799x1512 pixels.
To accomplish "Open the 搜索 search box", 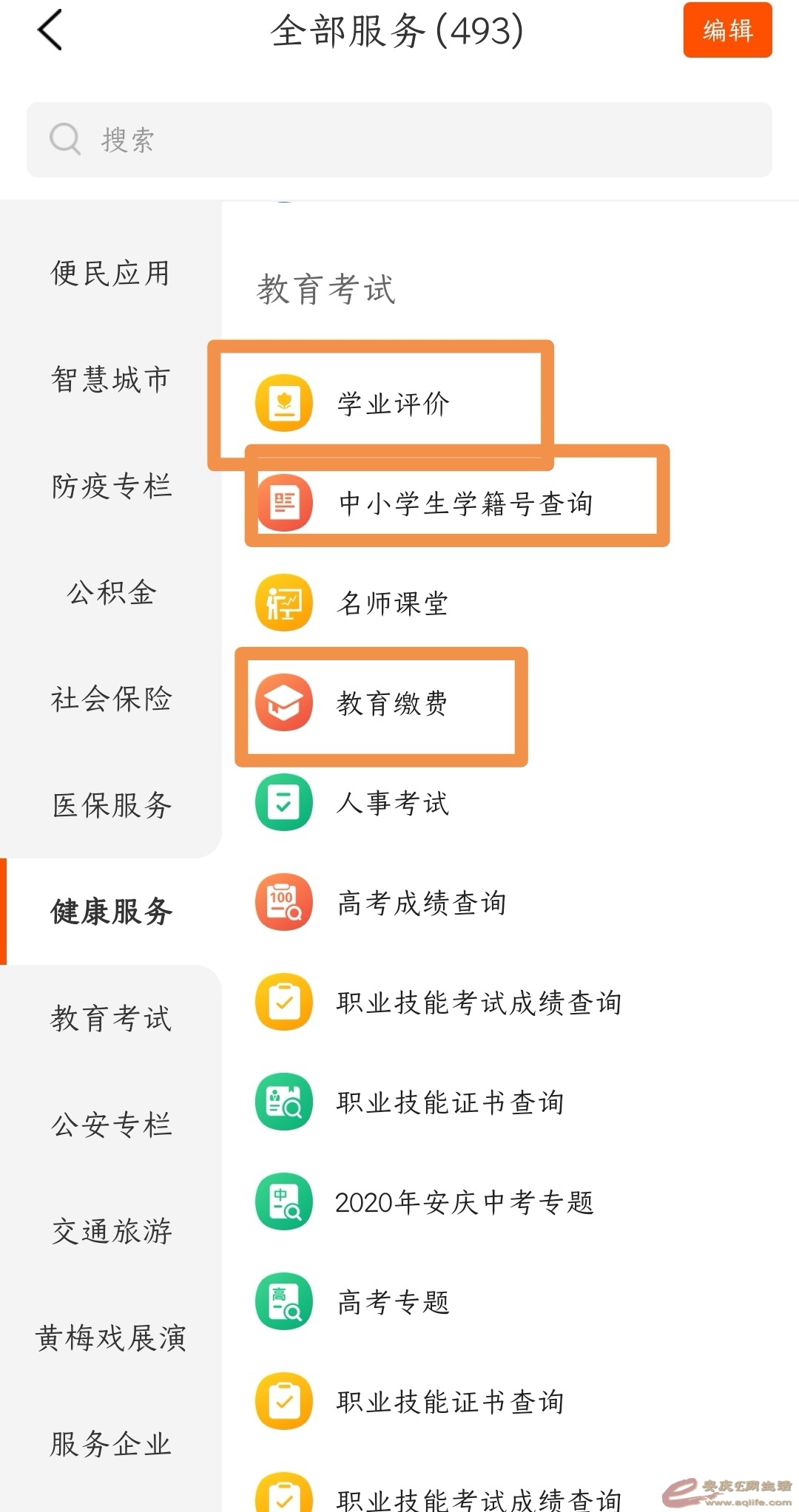I will click(399, 140).
